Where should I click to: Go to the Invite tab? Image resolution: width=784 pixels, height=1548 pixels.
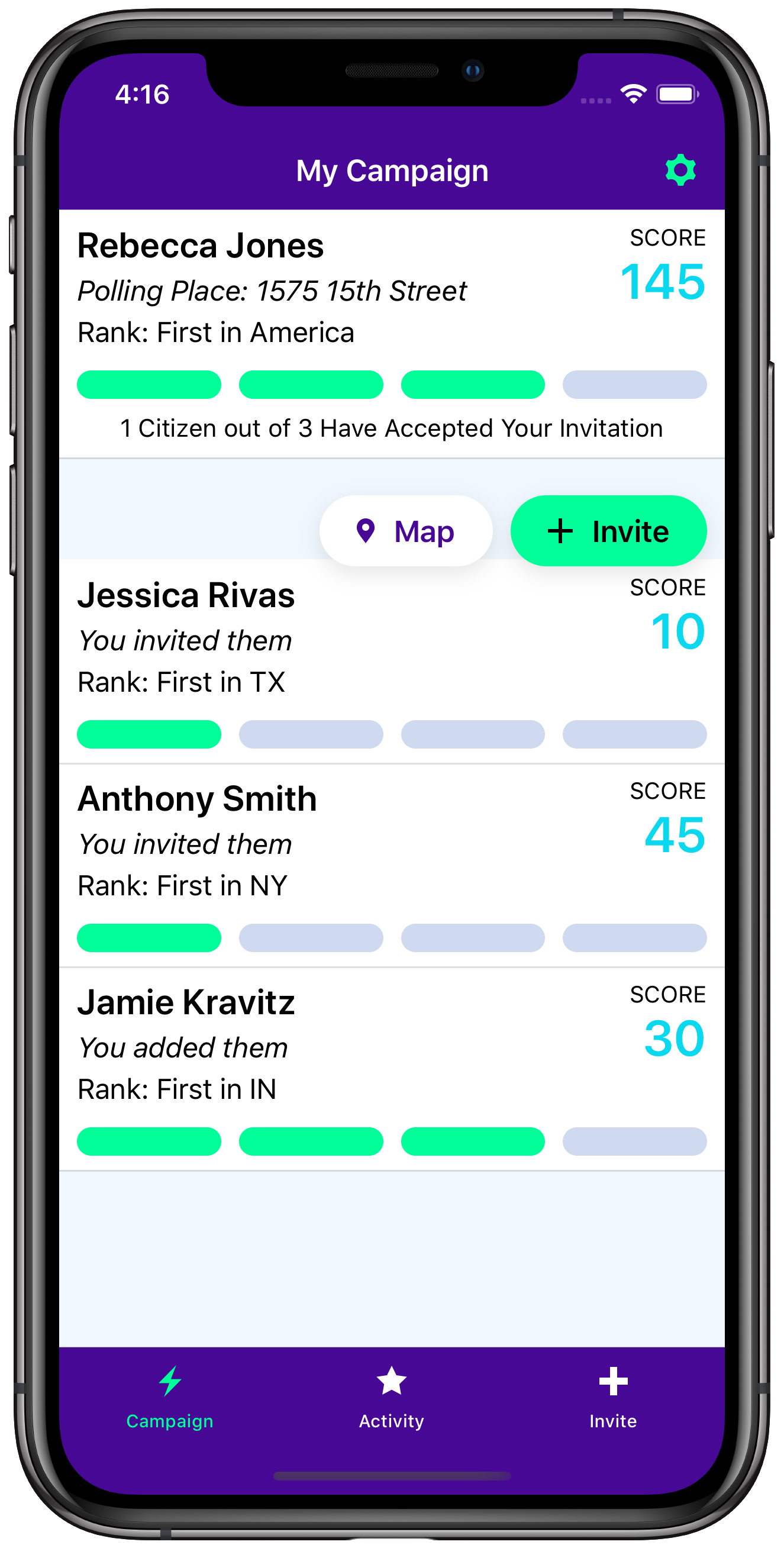coord(613,1397)
